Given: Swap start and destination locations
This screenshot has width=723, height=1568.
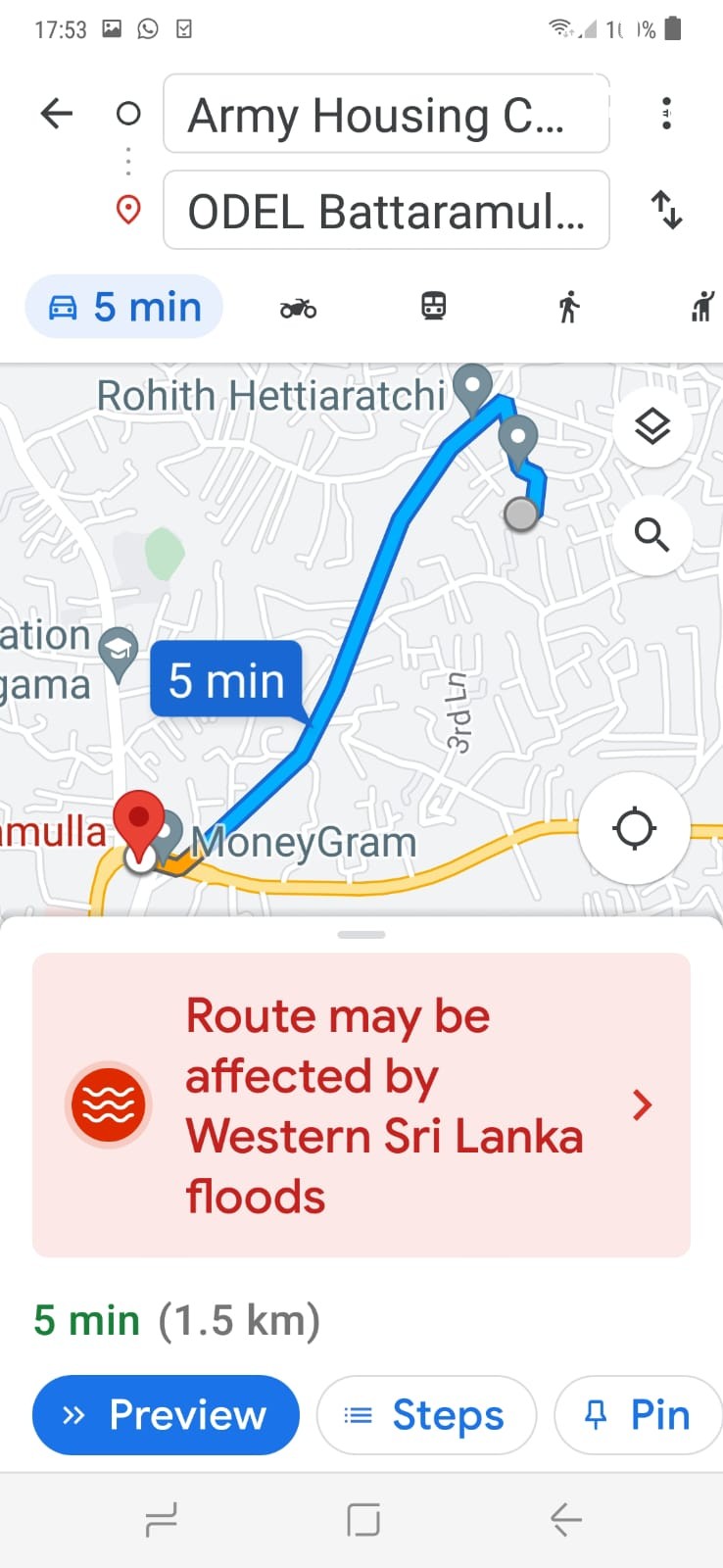Looking at the screenshot, I should tap(666, 210).
